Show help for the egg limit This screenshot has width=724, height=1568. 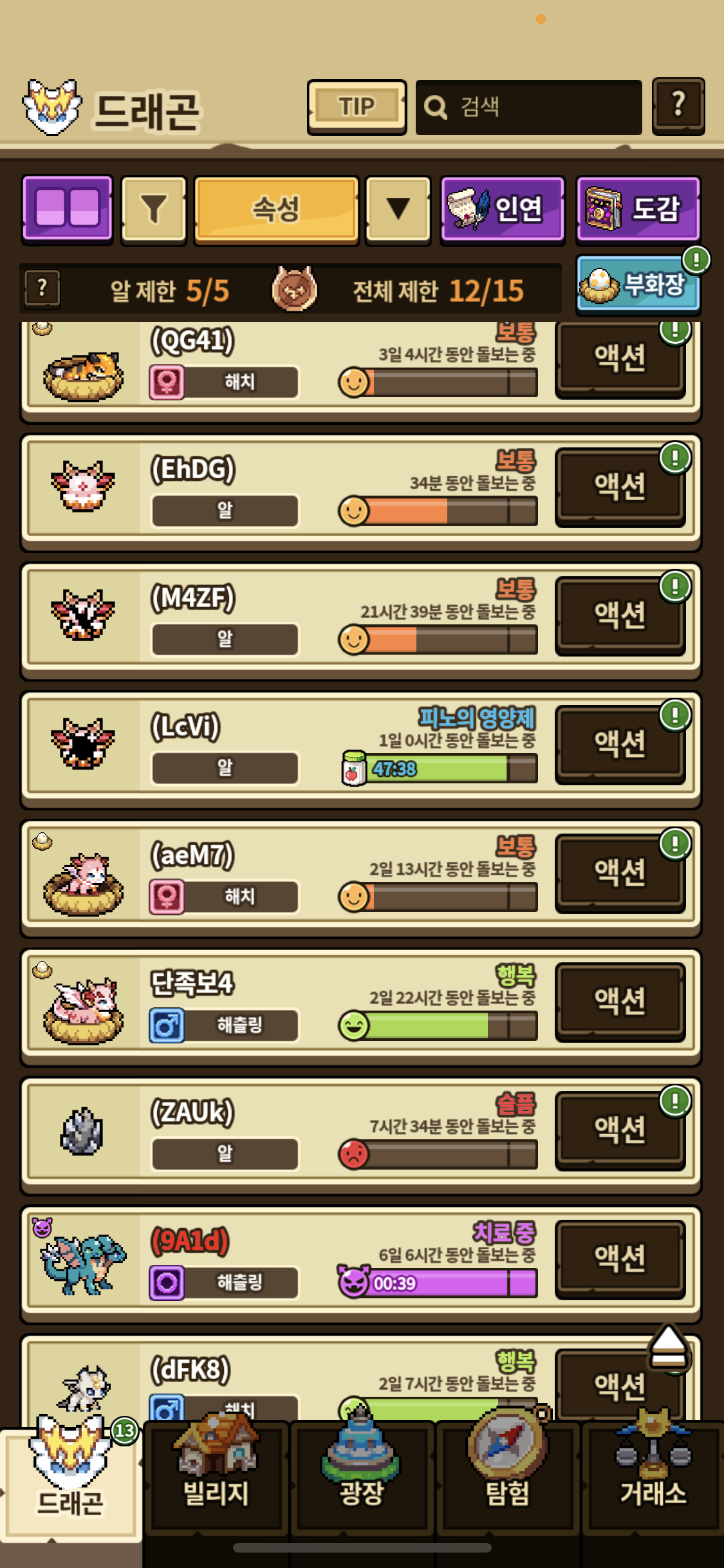click(x=42, y=288)
